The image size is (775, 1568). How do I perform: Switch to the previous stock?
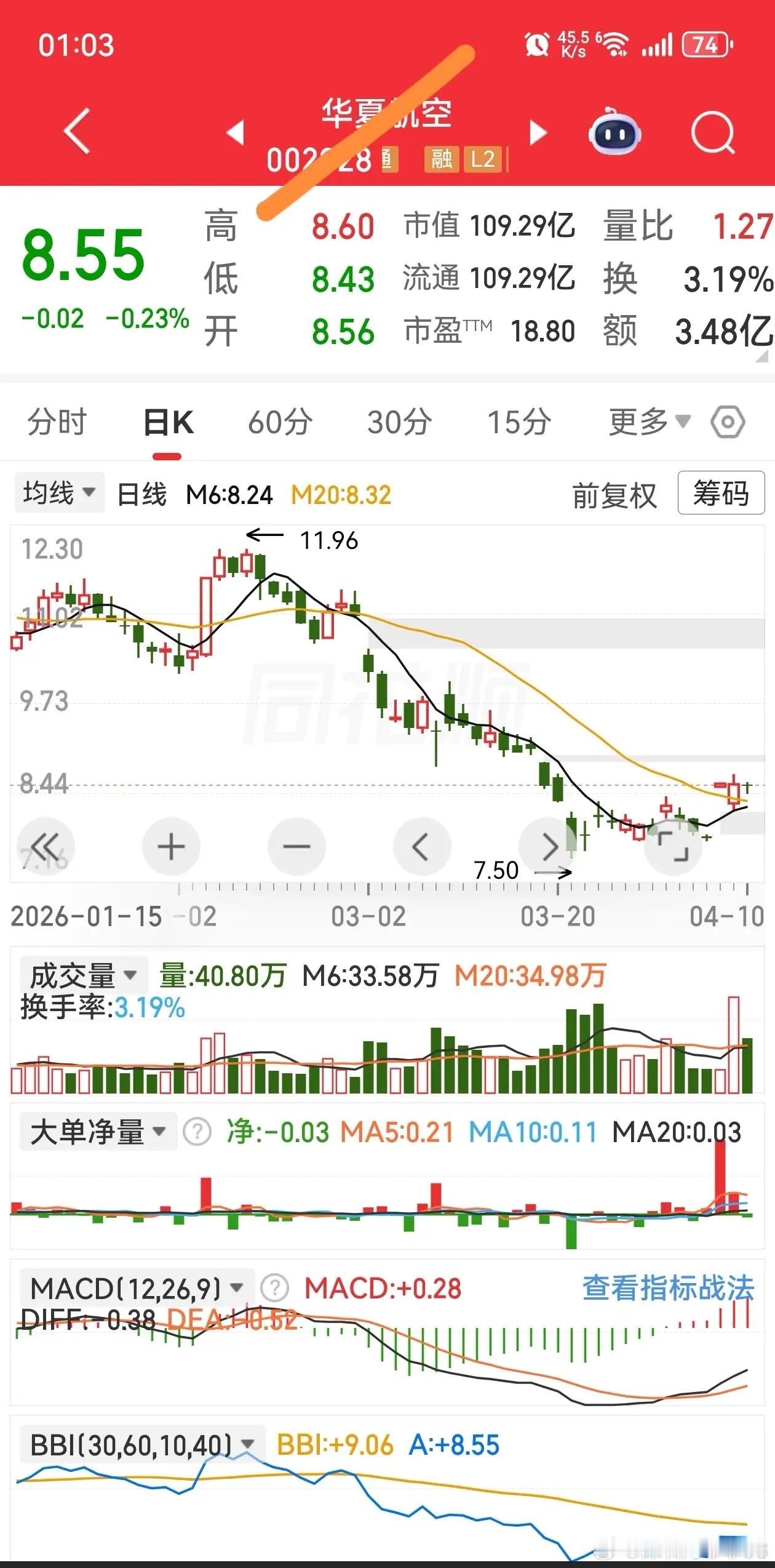(236, 132)
